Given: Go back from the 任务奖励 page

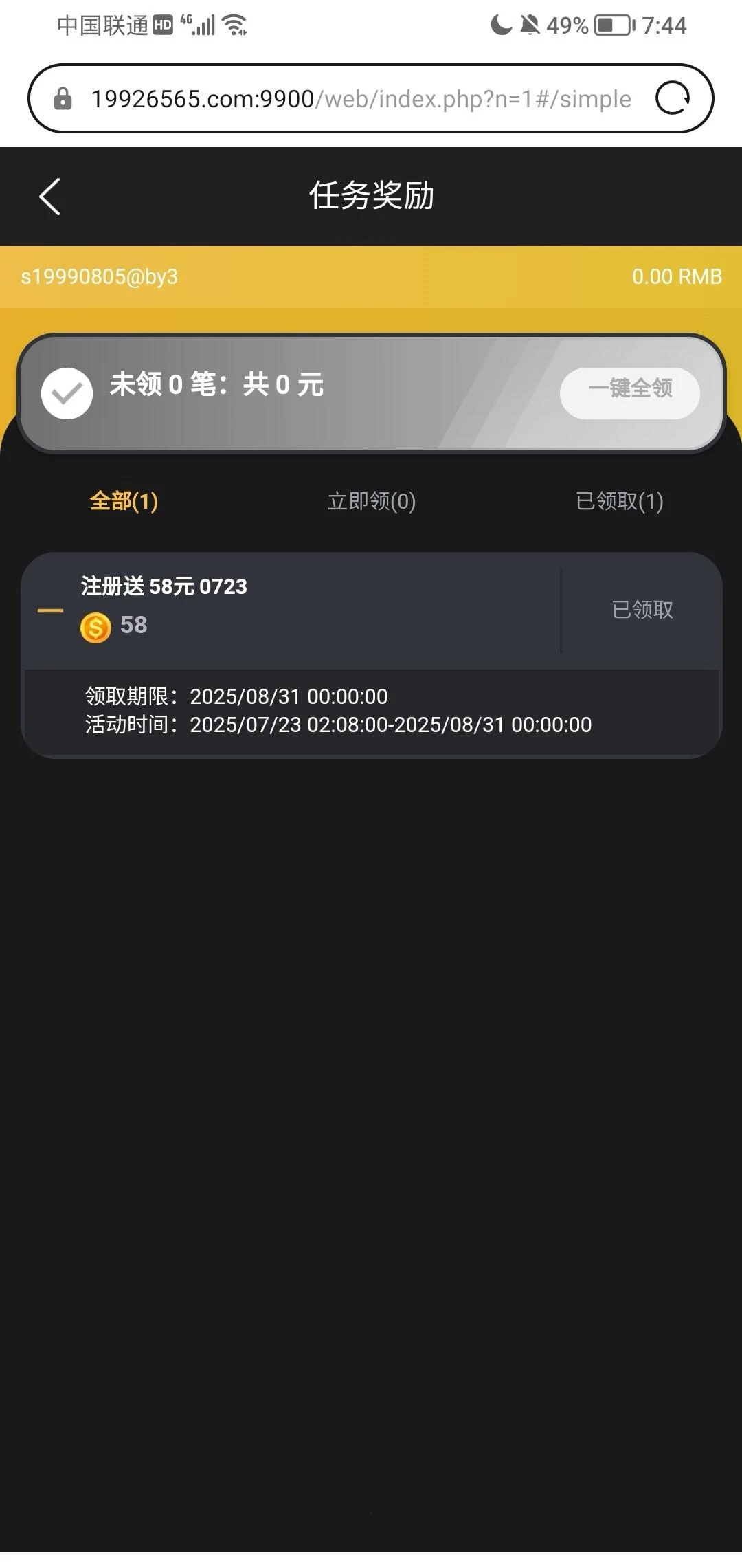Looking at the screenshot, I should tap(49, 197).
